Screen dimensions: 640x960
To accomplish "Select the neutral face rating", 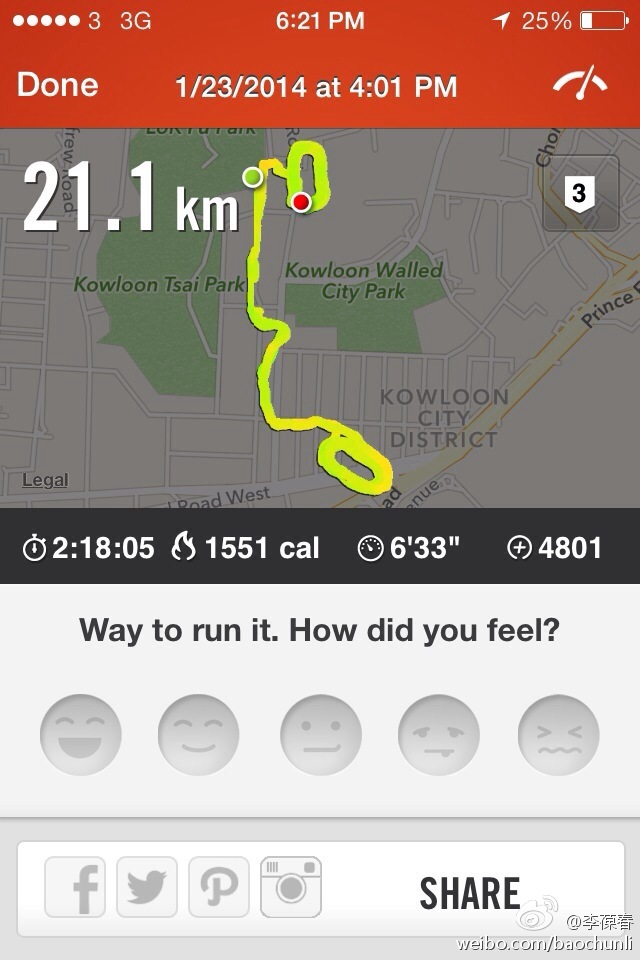I will point(320,735).
